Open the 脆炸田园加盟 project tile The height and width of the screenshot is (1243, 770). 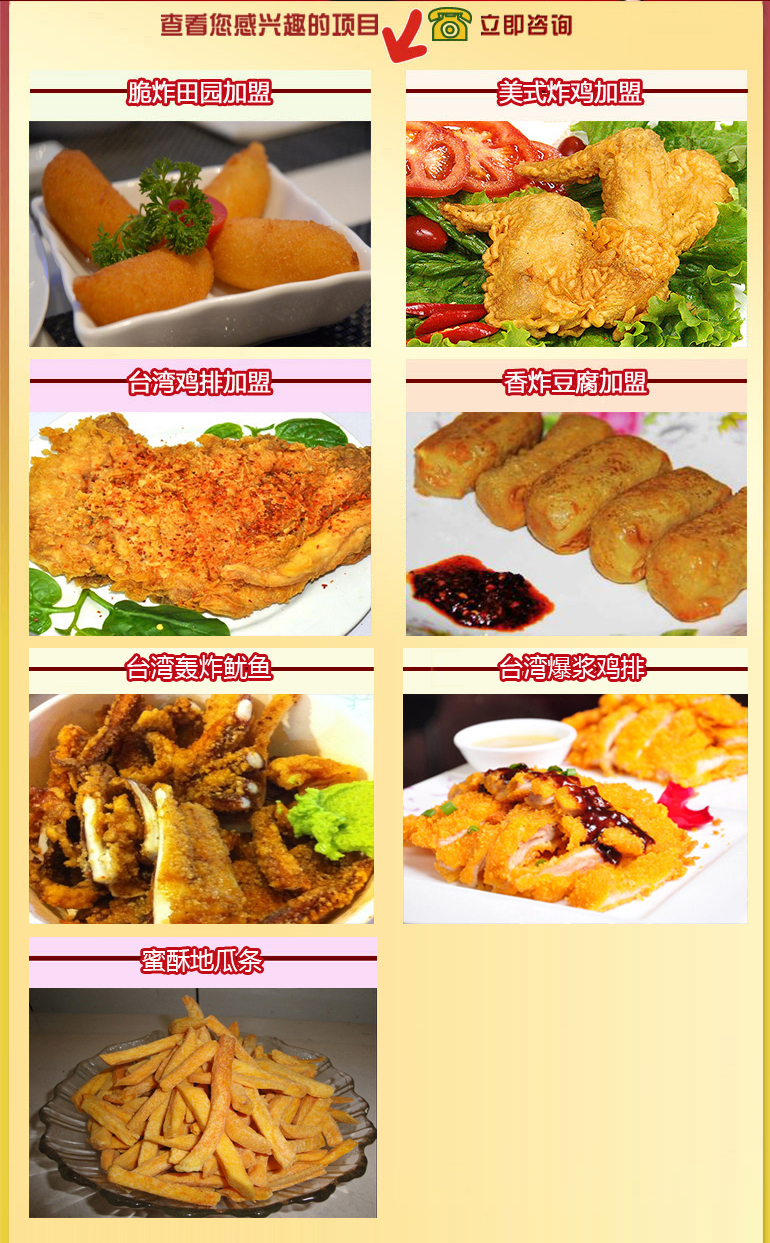pos(200,232)
